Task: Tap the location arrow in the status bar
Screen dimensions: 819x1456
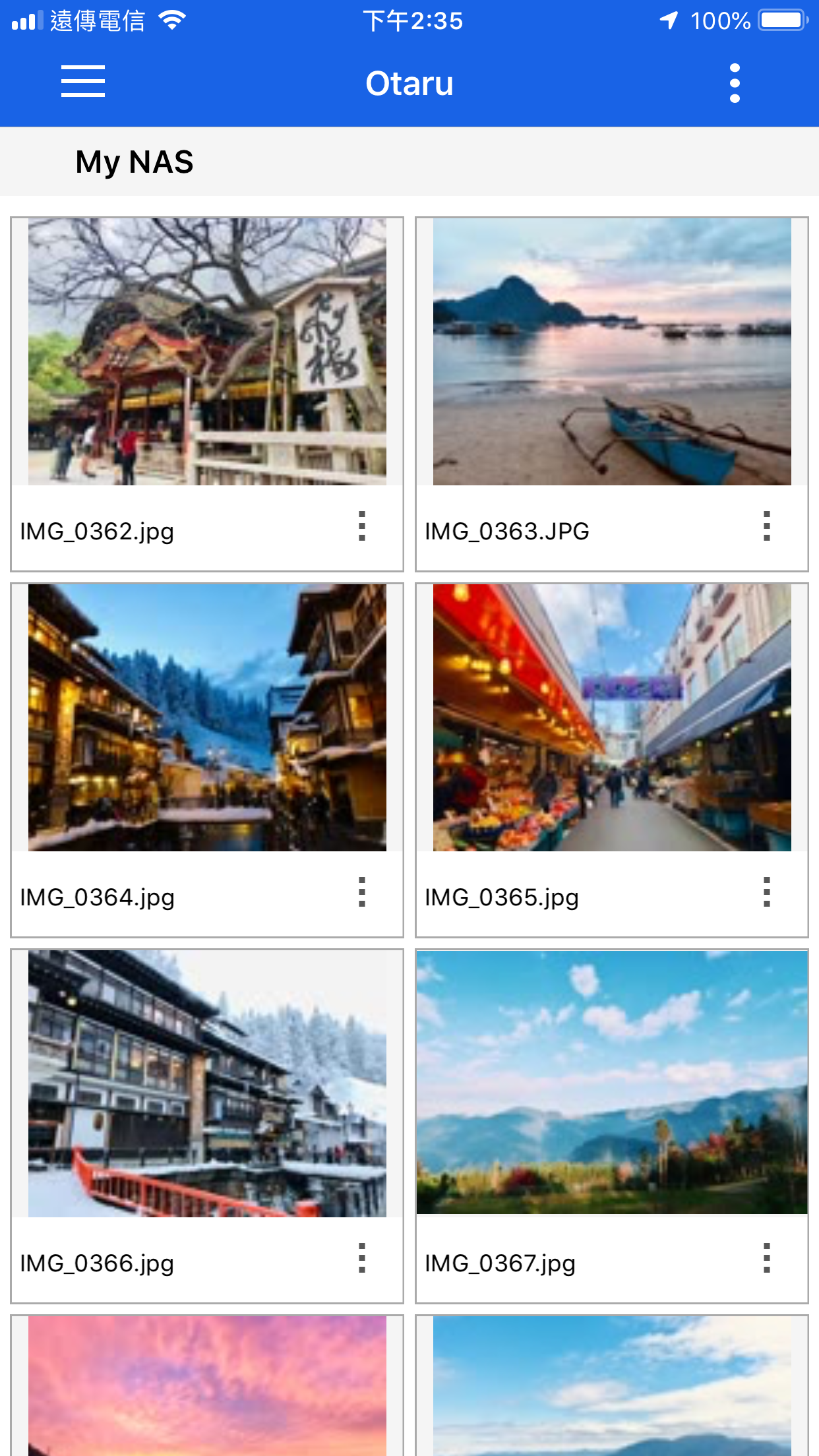Action: tap(667, 20)
